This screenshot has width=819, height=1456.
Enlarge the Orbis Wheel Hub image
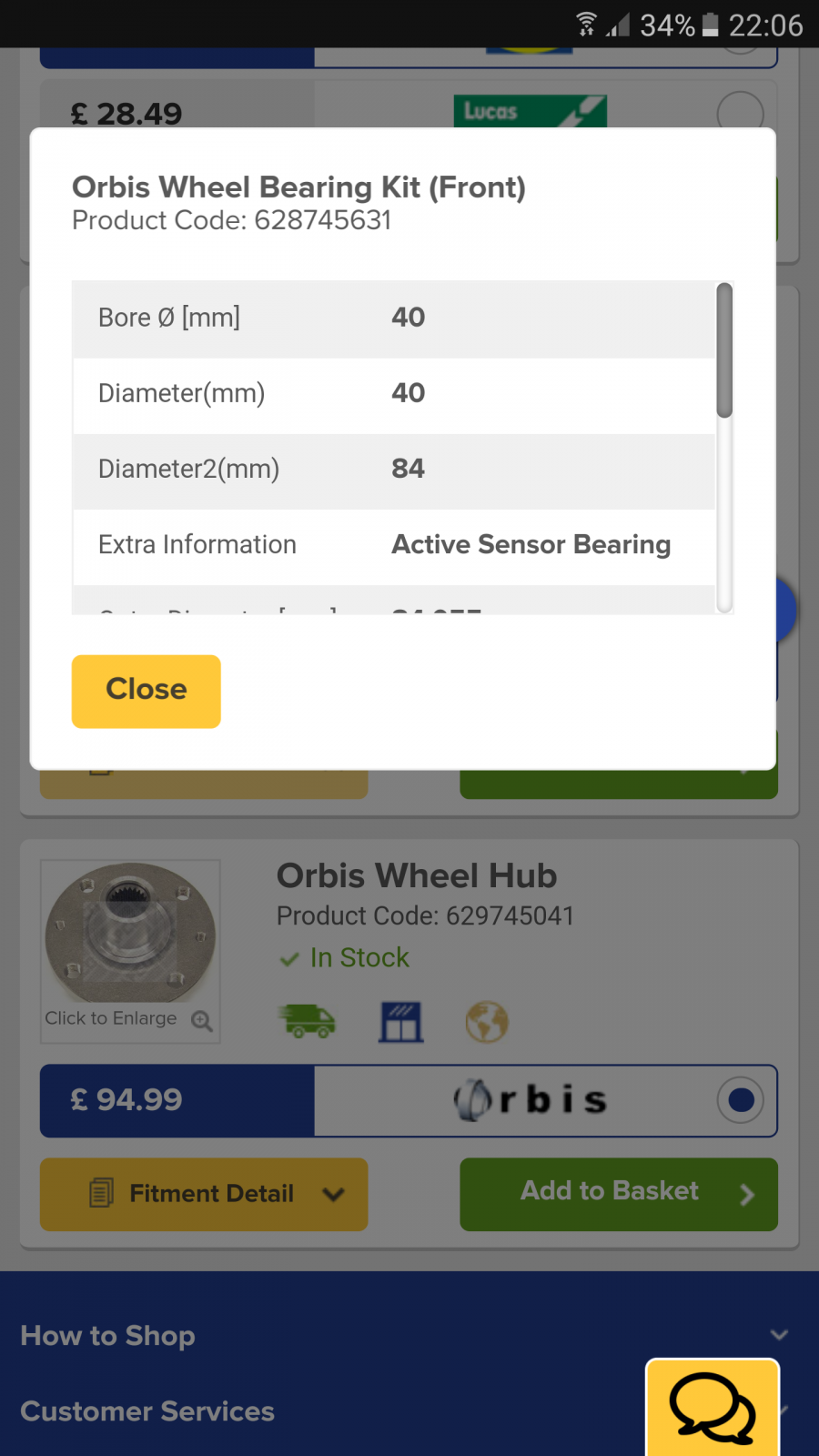129,950
